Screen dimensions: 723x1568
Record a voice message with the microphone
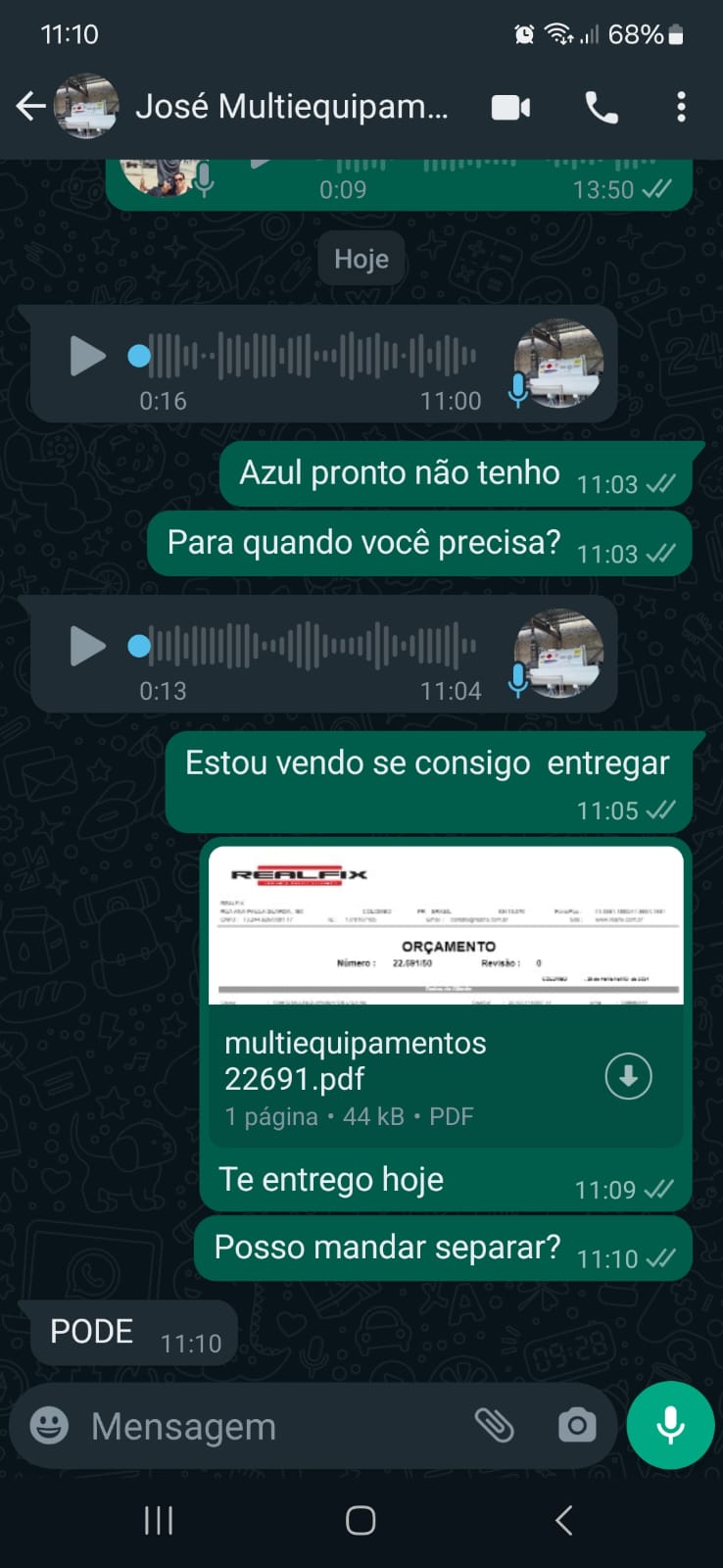click(671, 1426)
